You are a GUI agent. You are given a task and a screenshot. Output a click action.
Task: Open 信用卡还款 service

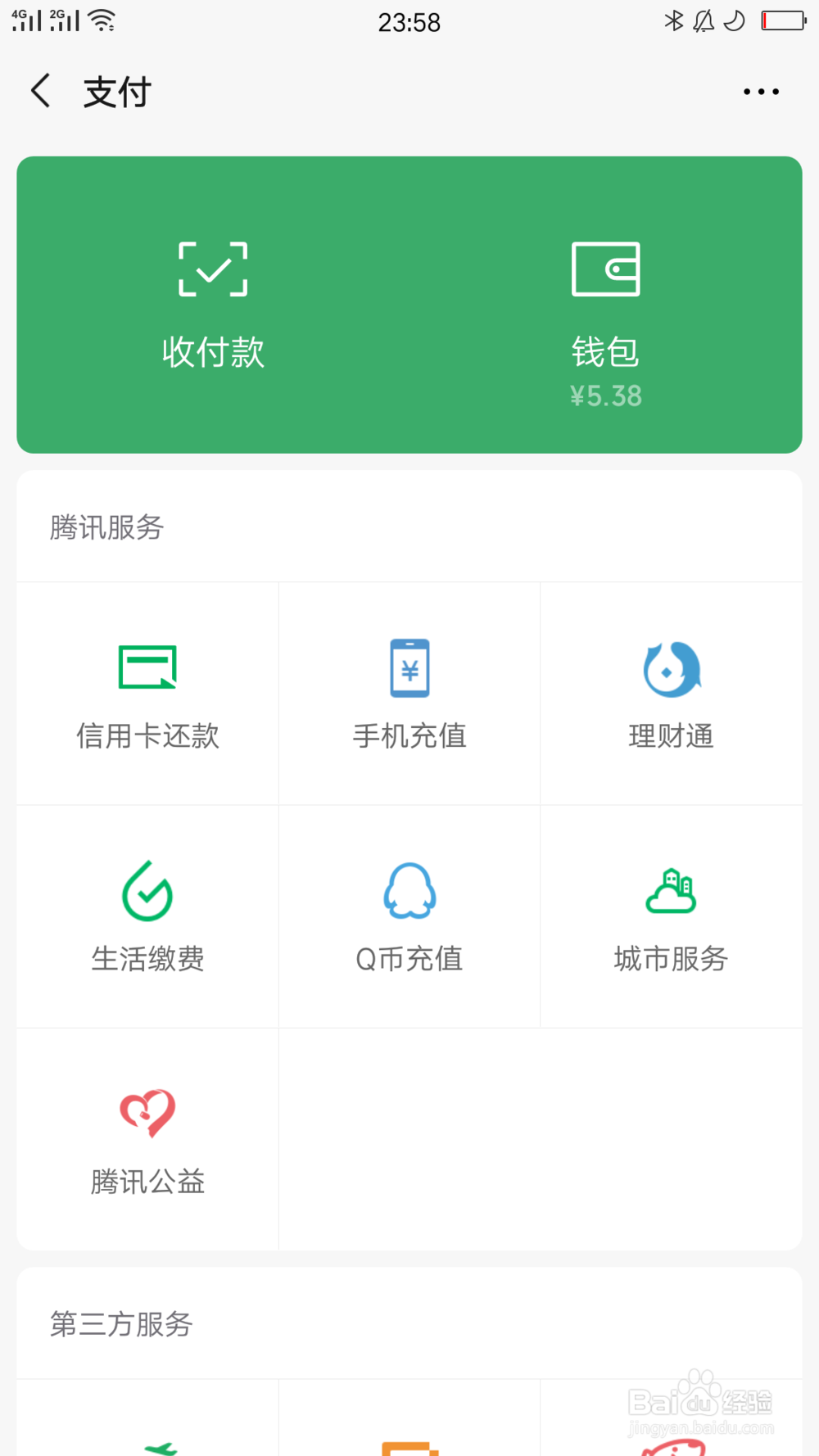click(x=147, y=694)
